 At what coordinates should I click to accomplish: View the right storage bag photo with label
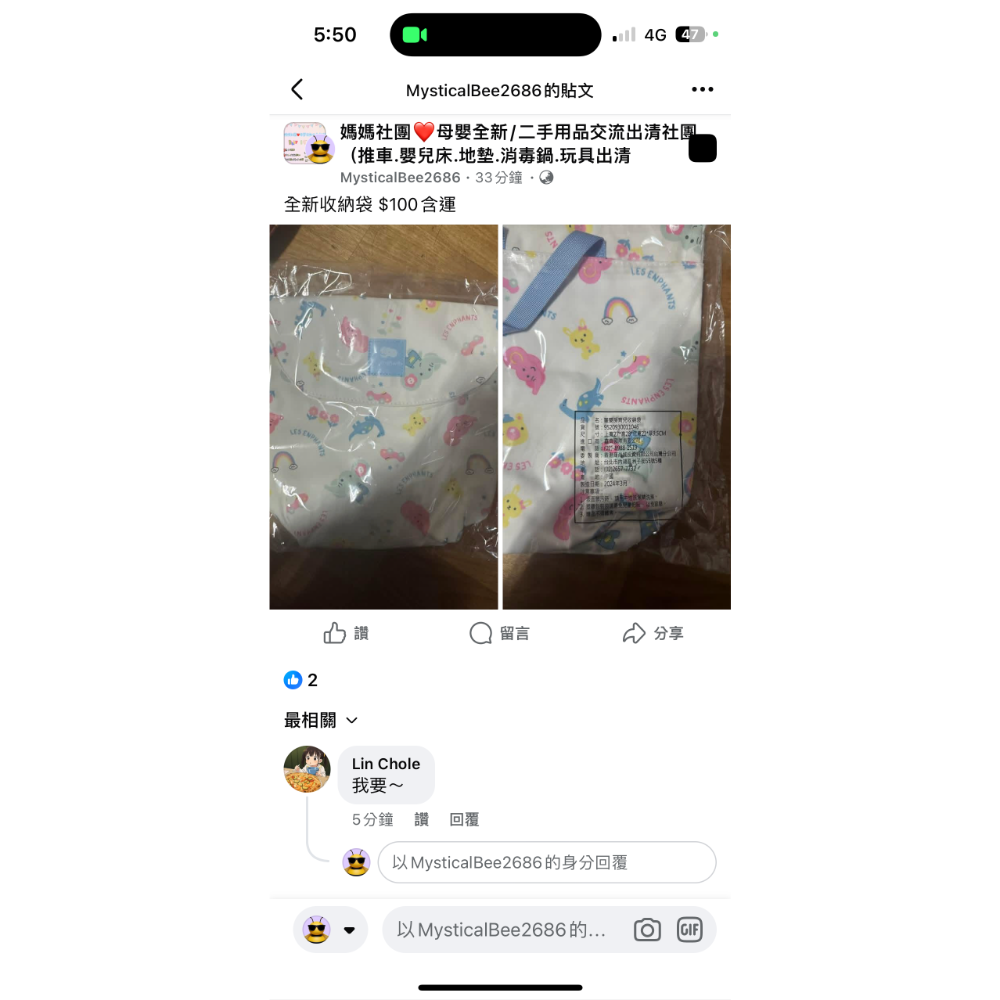point(616,416)
